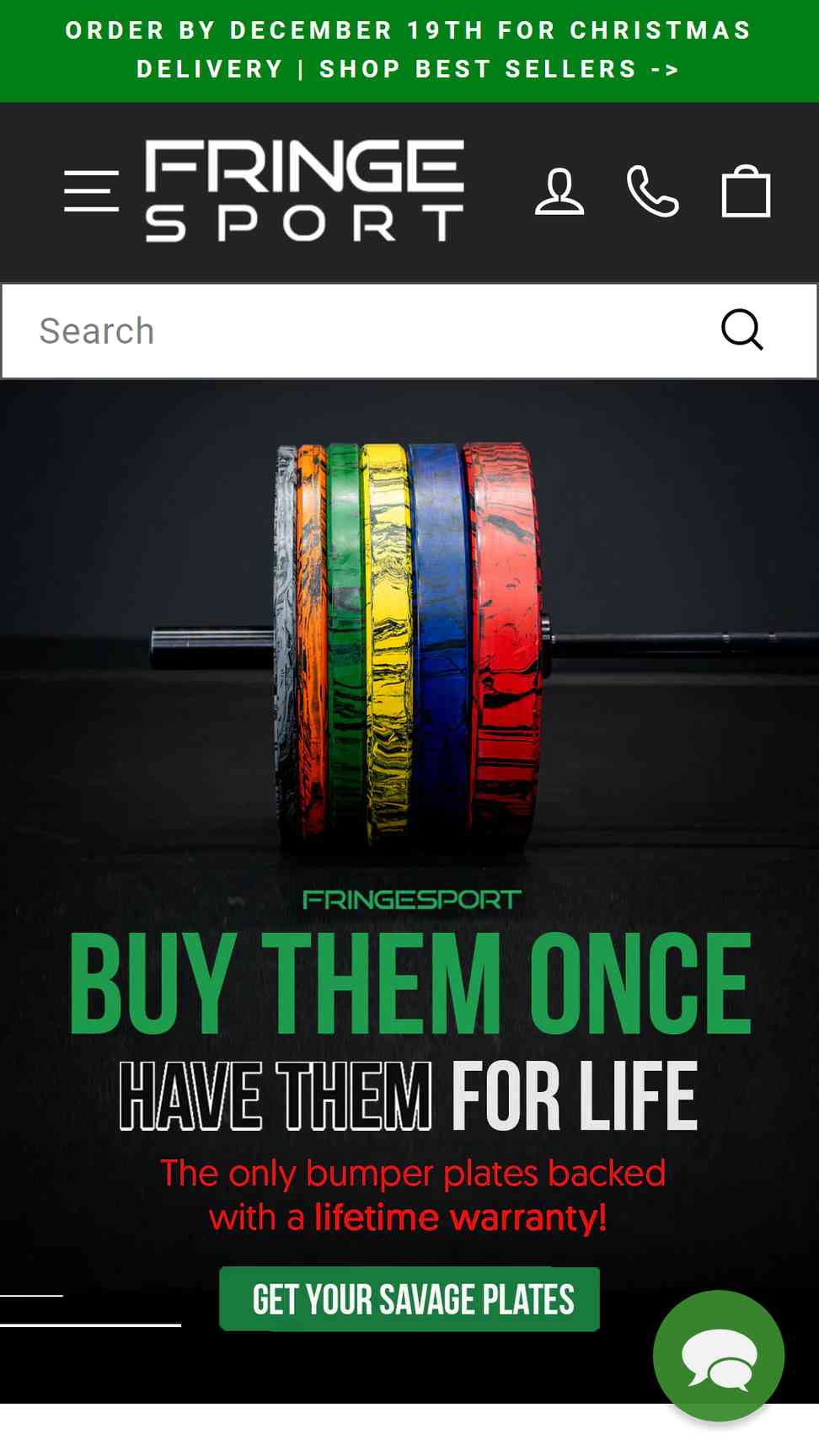Tap Get Your Savage Plates button
Screen dimensions: 819x1456
tap(409, 1298)
